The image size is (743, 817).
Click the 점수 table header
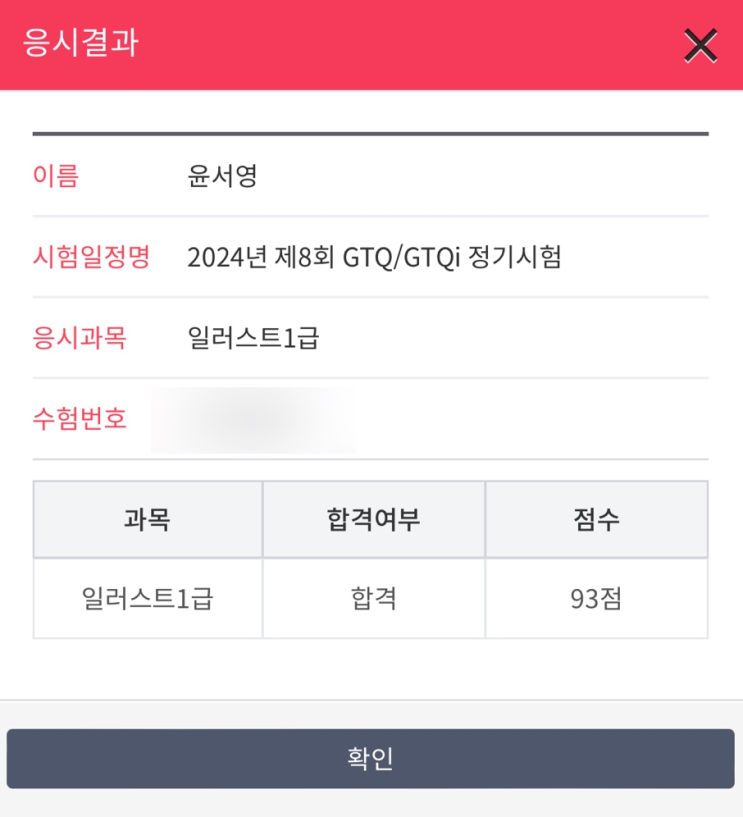(x=596, y=518)
